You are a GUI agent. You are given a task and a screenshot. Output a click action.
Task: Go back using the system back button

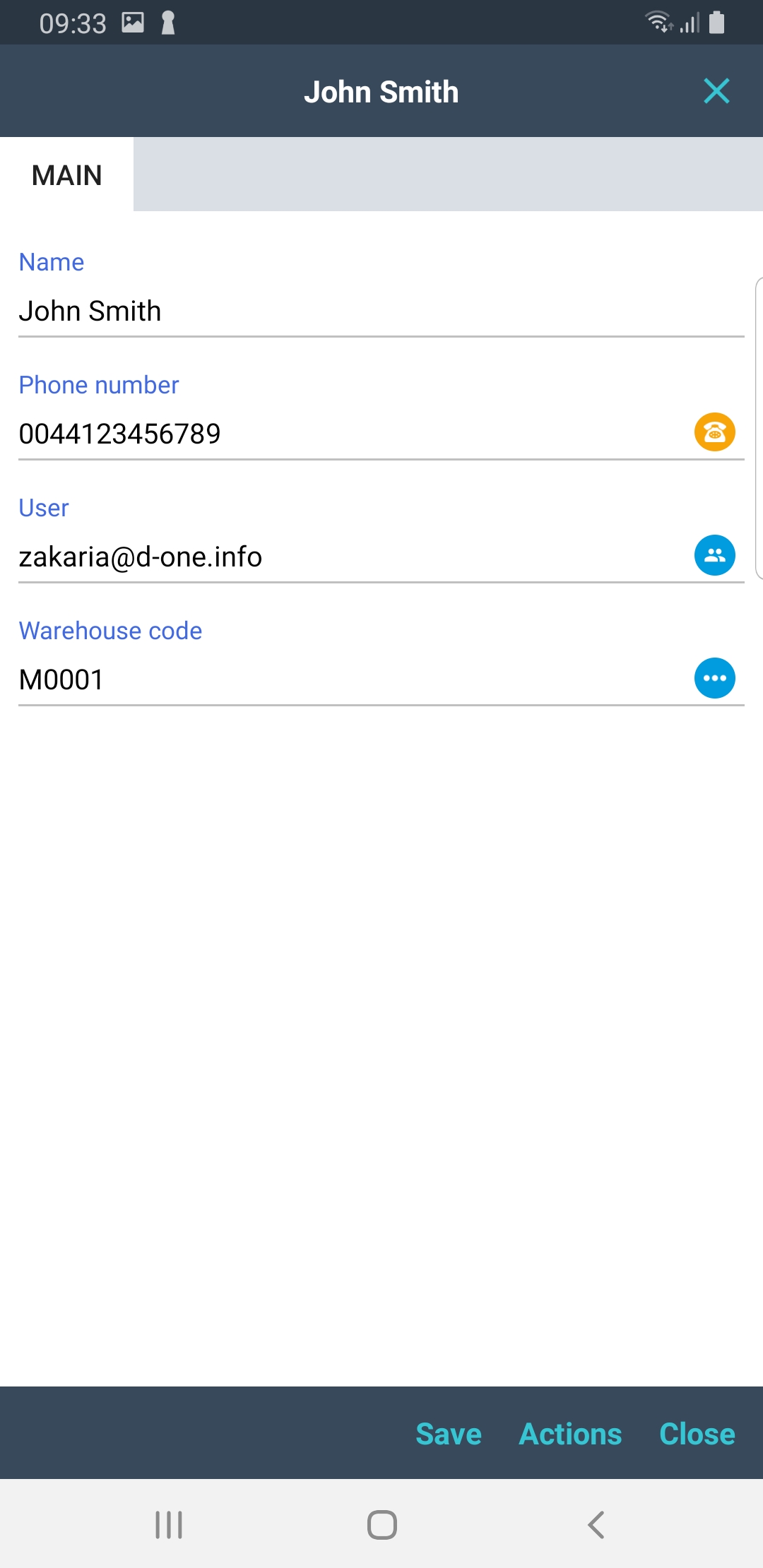(x=596, y=1525)
